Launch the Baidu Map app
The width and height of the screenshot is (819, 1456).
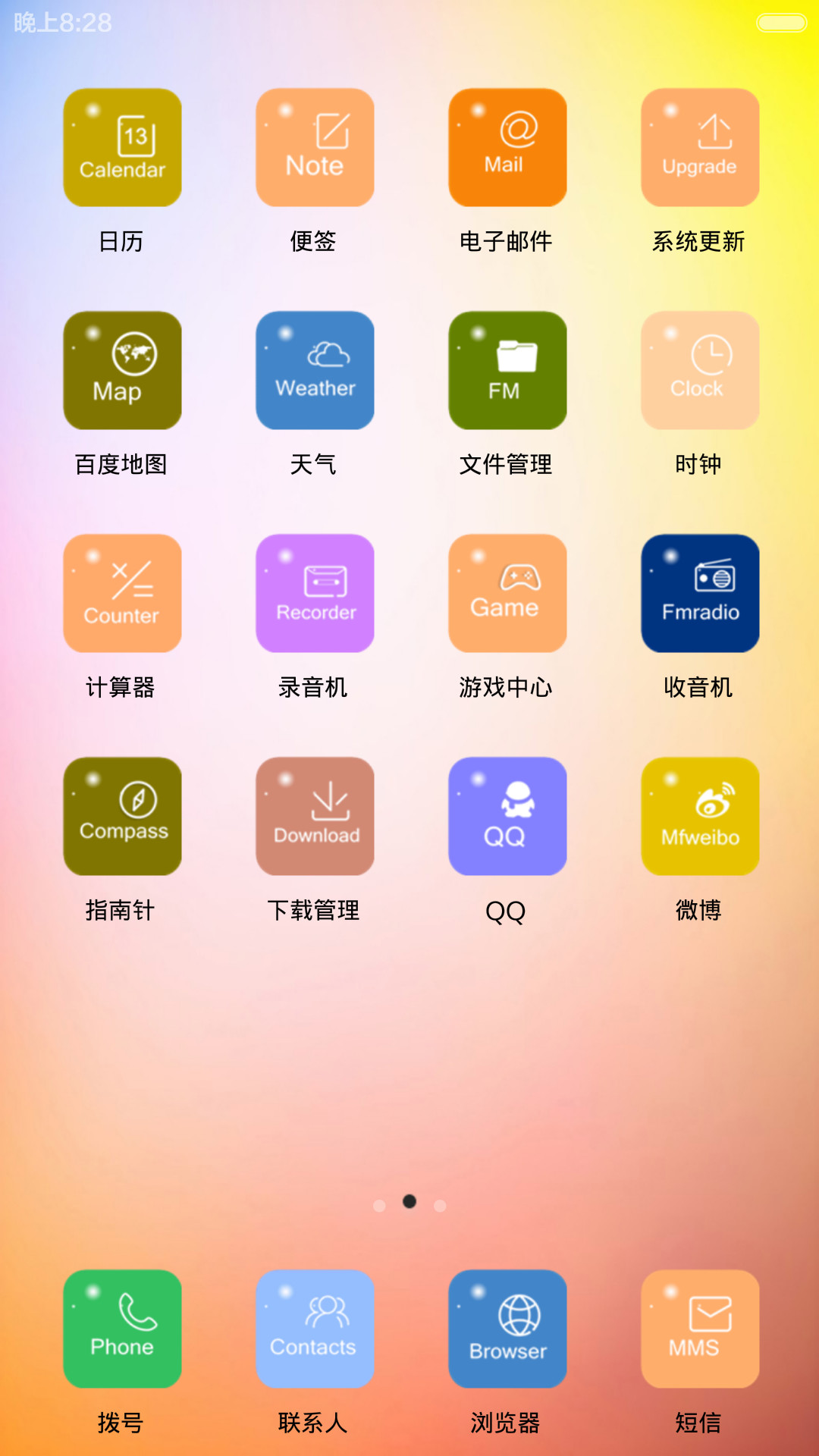coord(122,370)
